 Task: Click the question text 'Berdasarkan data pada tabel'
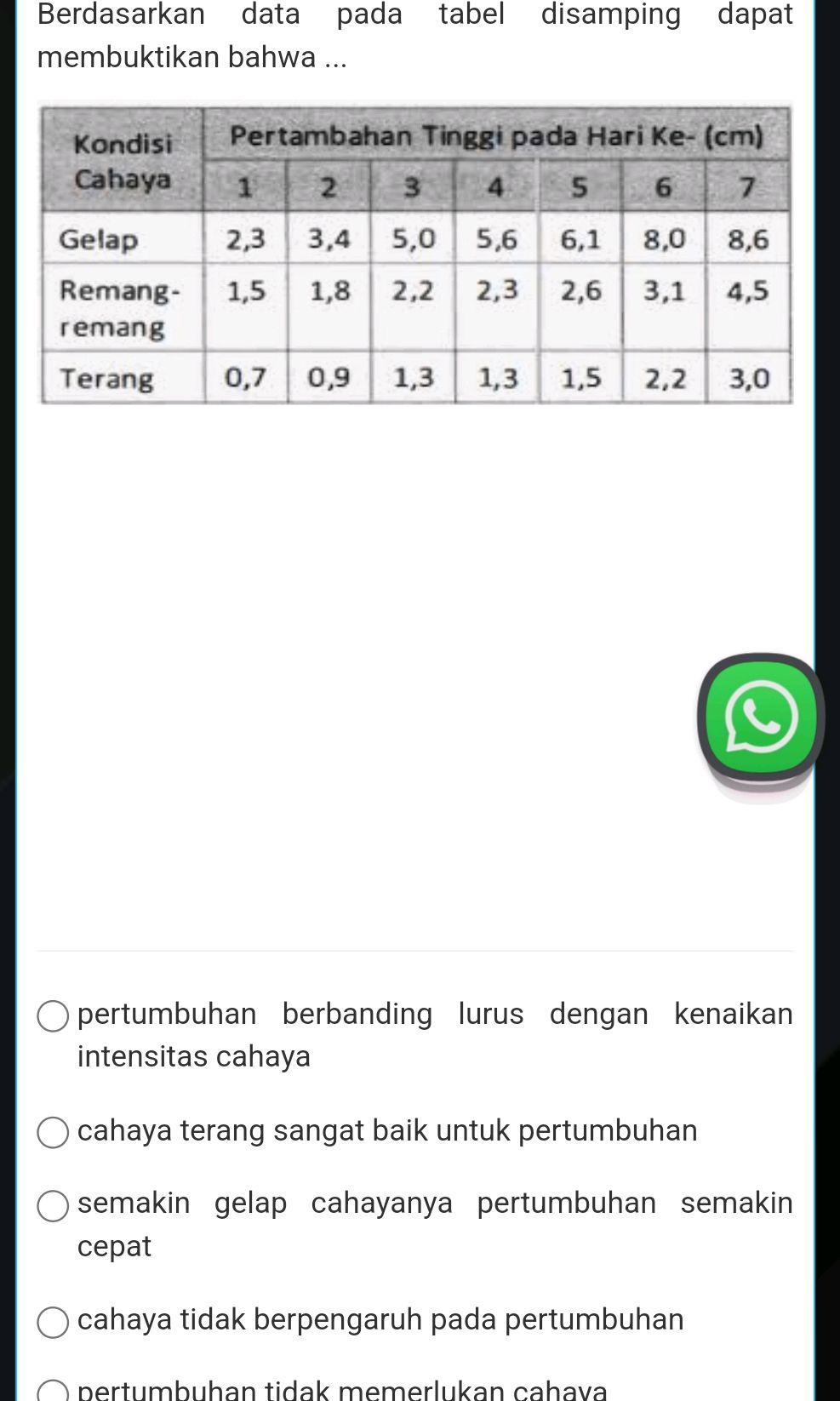[255, 14]
